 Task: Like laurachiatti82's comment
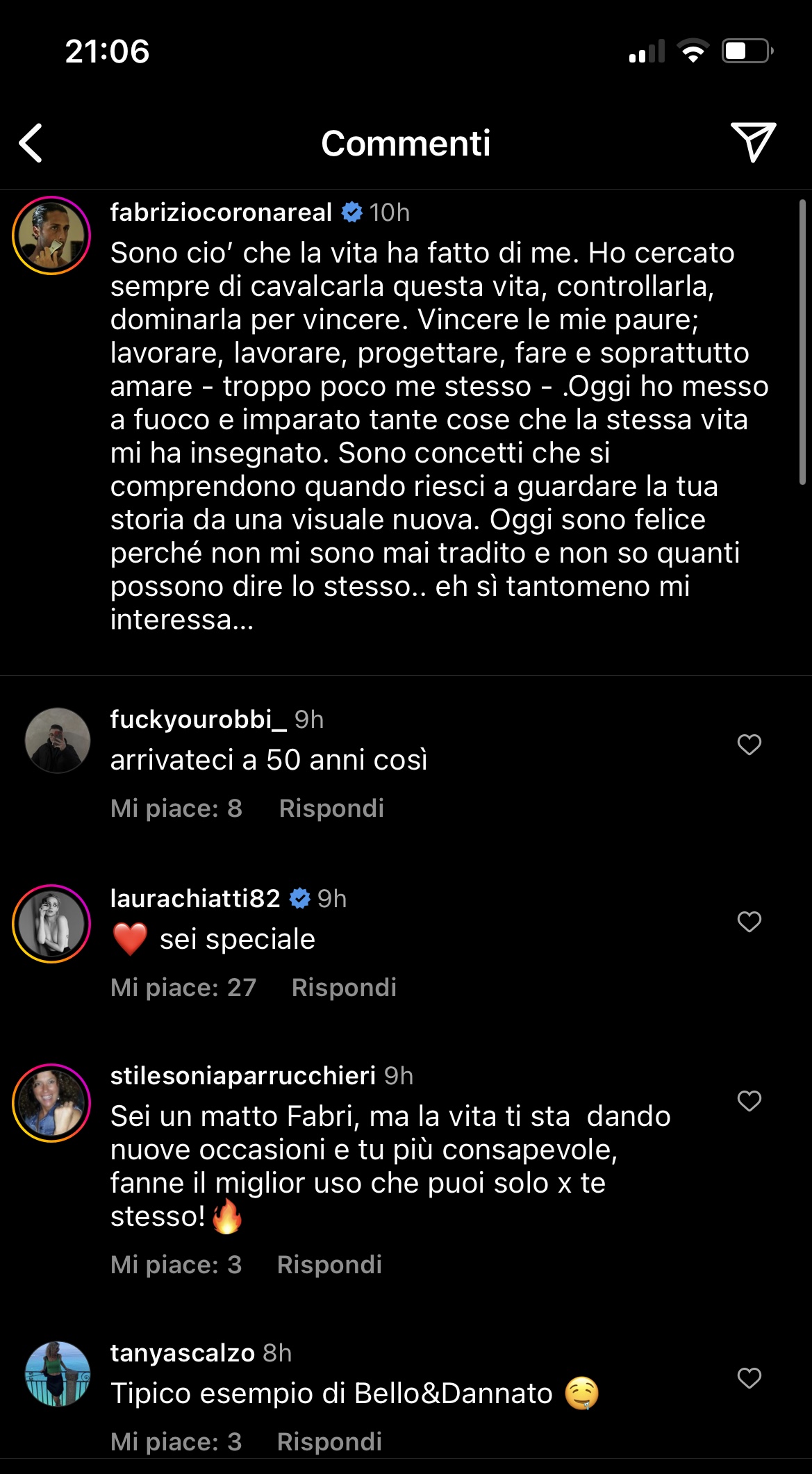(749, 922)
